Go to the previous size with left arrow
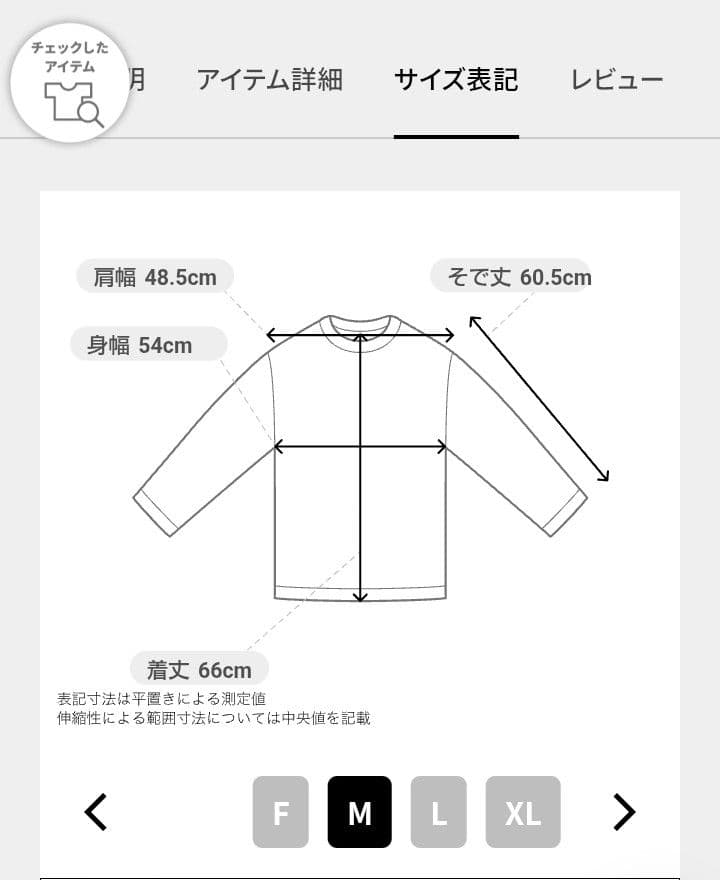Screen dimensions: 720x880 [x=96, y=812]
